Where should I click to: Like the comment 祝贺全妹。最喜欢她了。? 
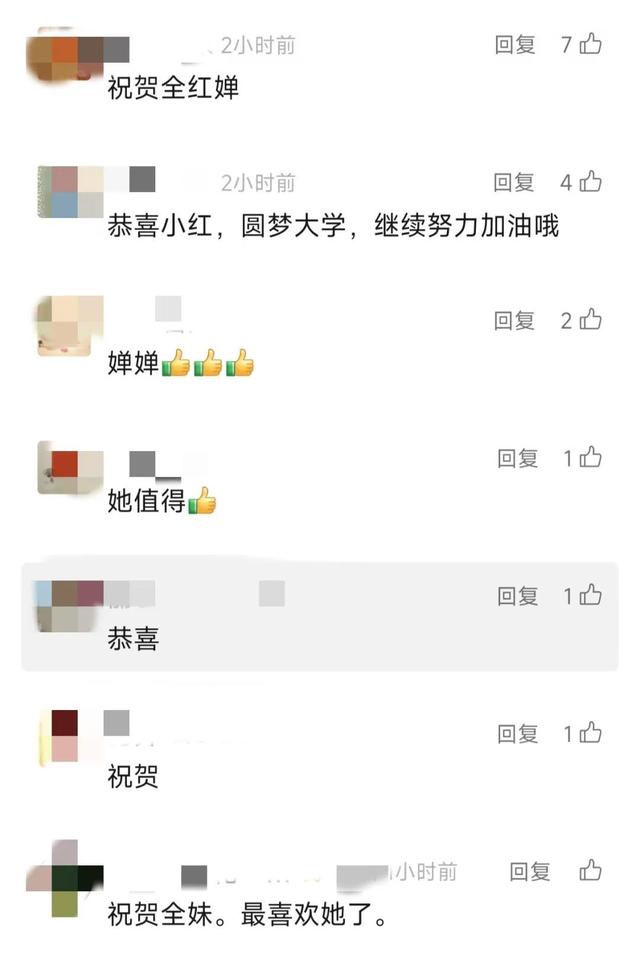pyautogui.click(x=591, y=870)
